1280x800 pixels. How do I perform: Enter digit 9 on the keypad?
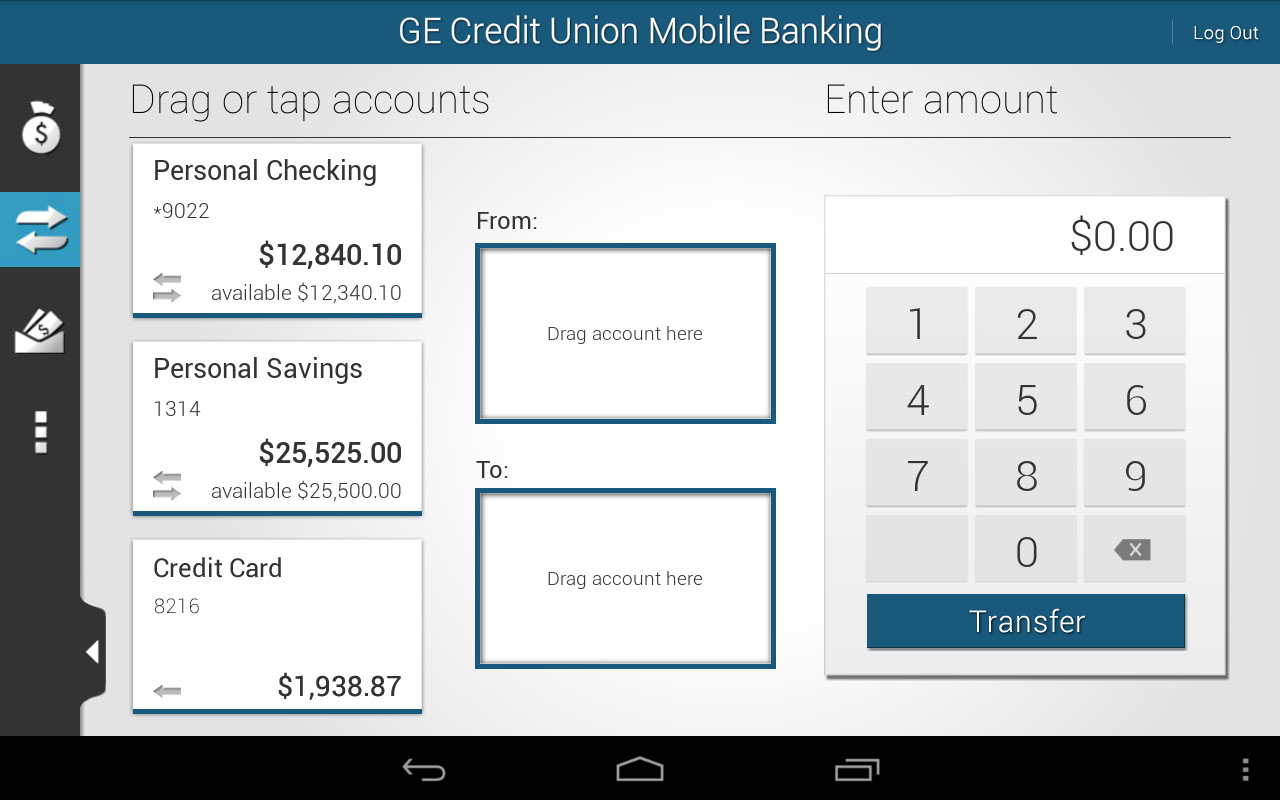point(1135,473)
